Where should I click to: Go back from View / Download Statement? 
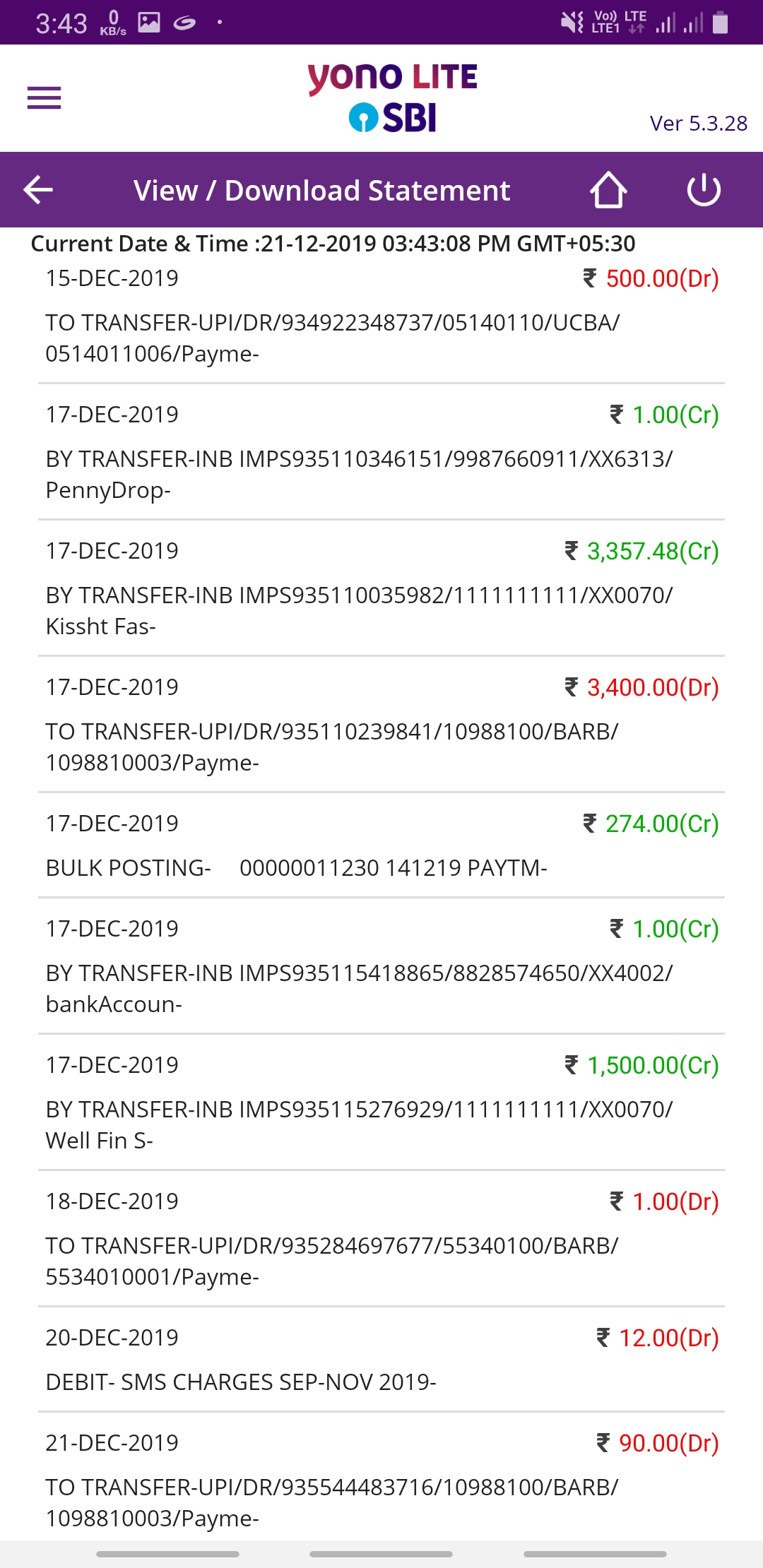pyautogui.click(x=38, y=190)
